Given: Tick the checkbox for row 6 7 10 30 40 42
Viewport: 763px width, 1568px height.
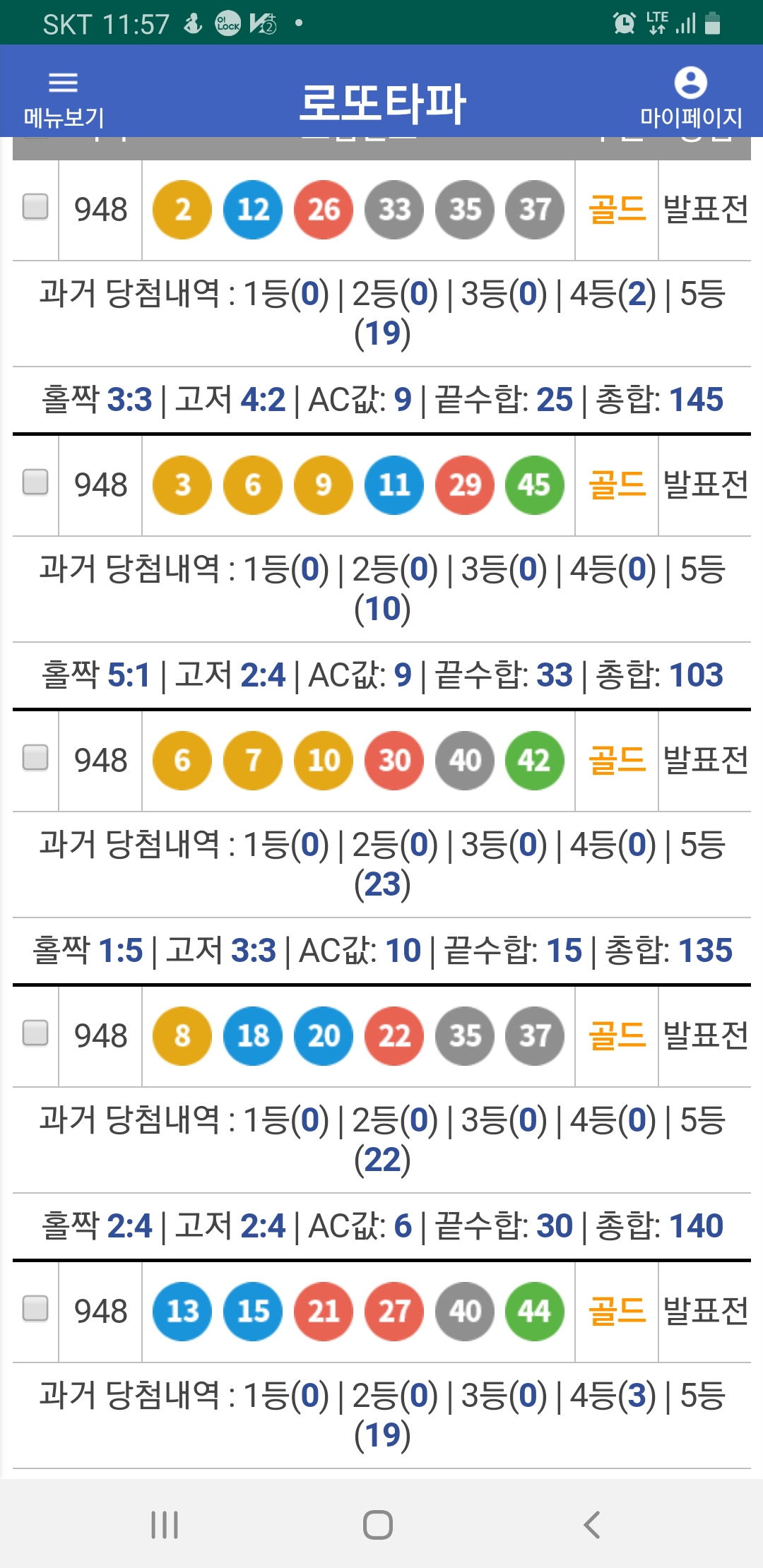Looking at the screenshot, I should click(35, 758).
